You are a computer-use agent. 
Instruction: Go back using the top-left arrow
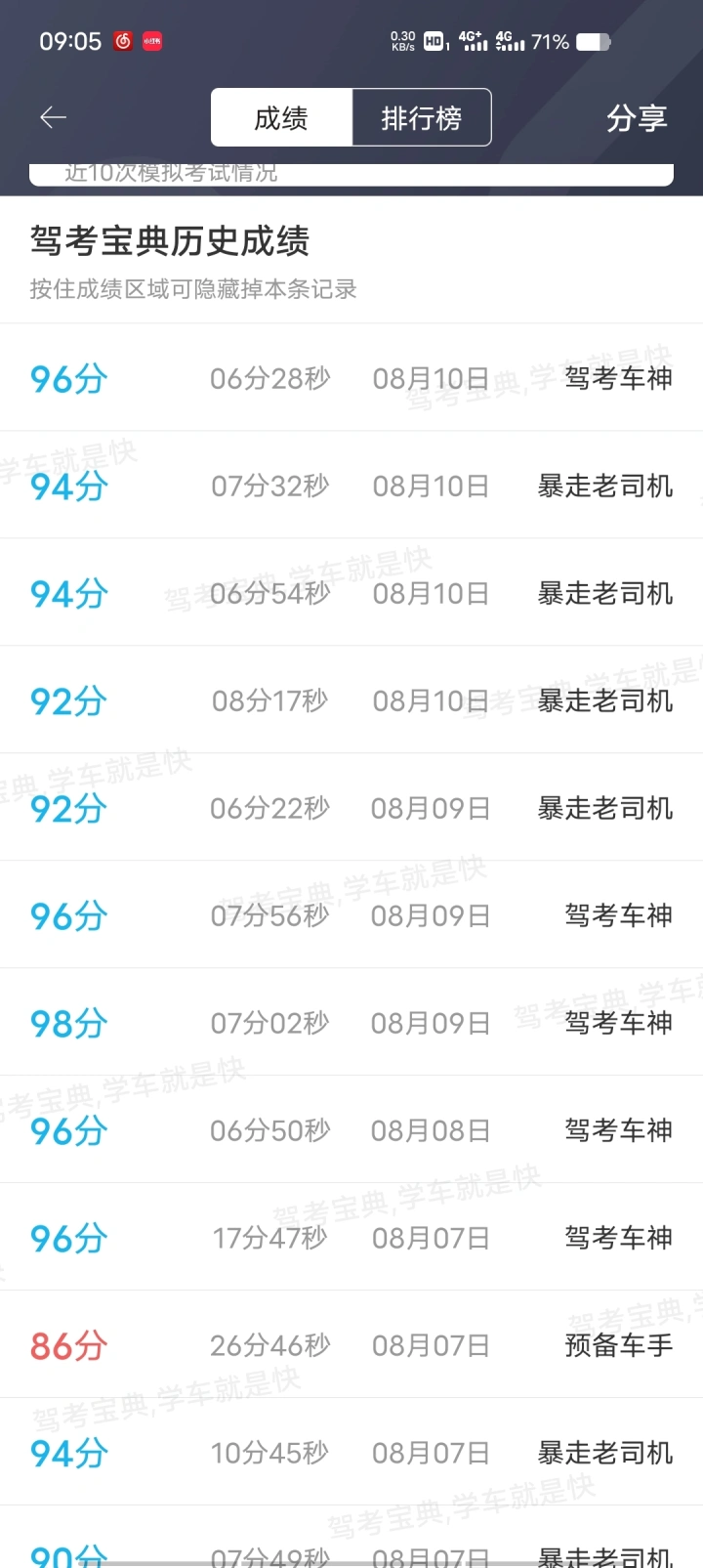[x=53, y=118]
